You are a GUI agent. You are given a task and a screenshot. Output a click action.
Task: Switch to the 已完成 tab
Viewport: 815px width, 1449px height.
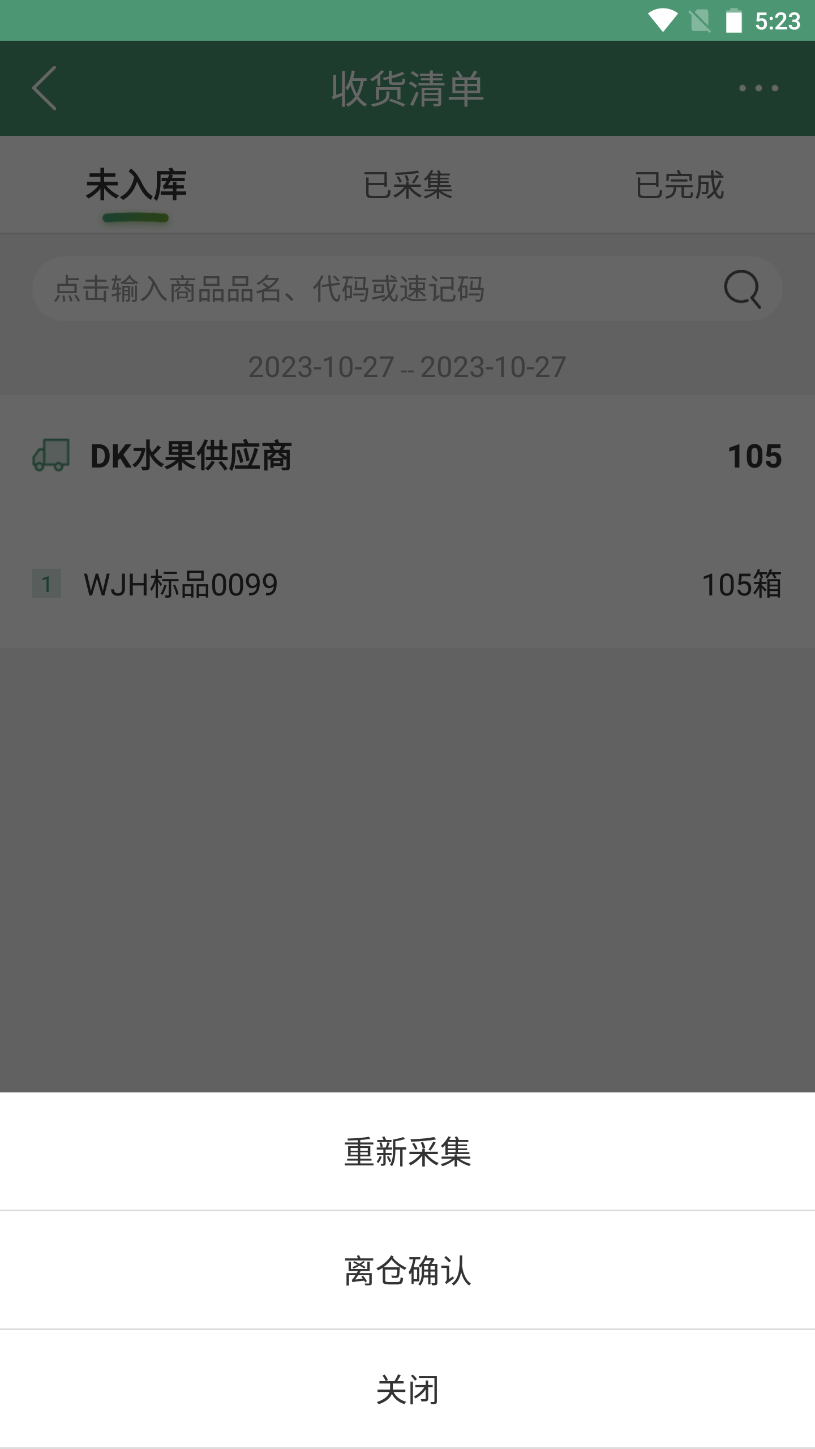[679, 185]
